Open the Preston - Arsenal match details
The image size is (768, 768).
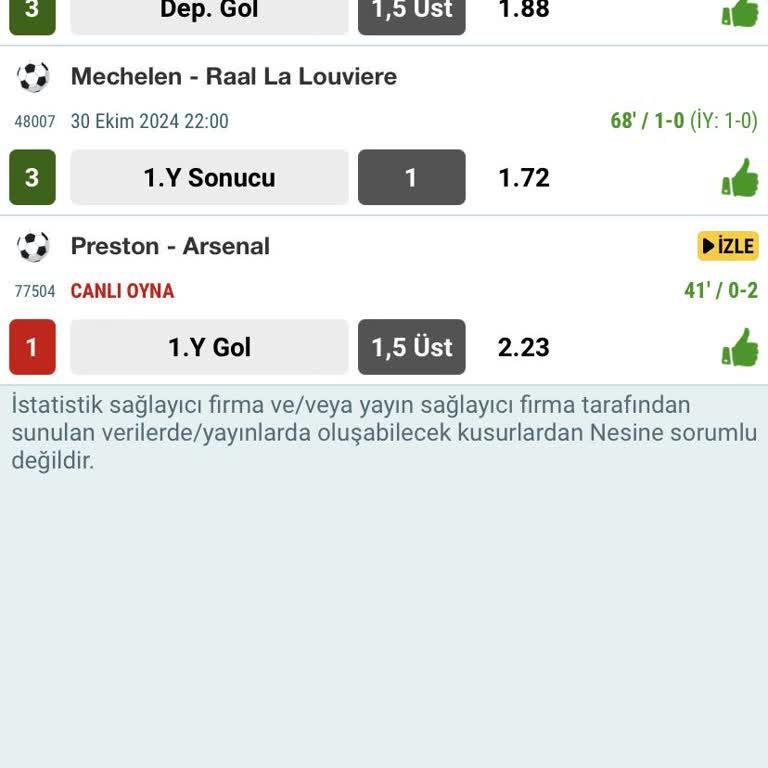[x=170, y=247]
